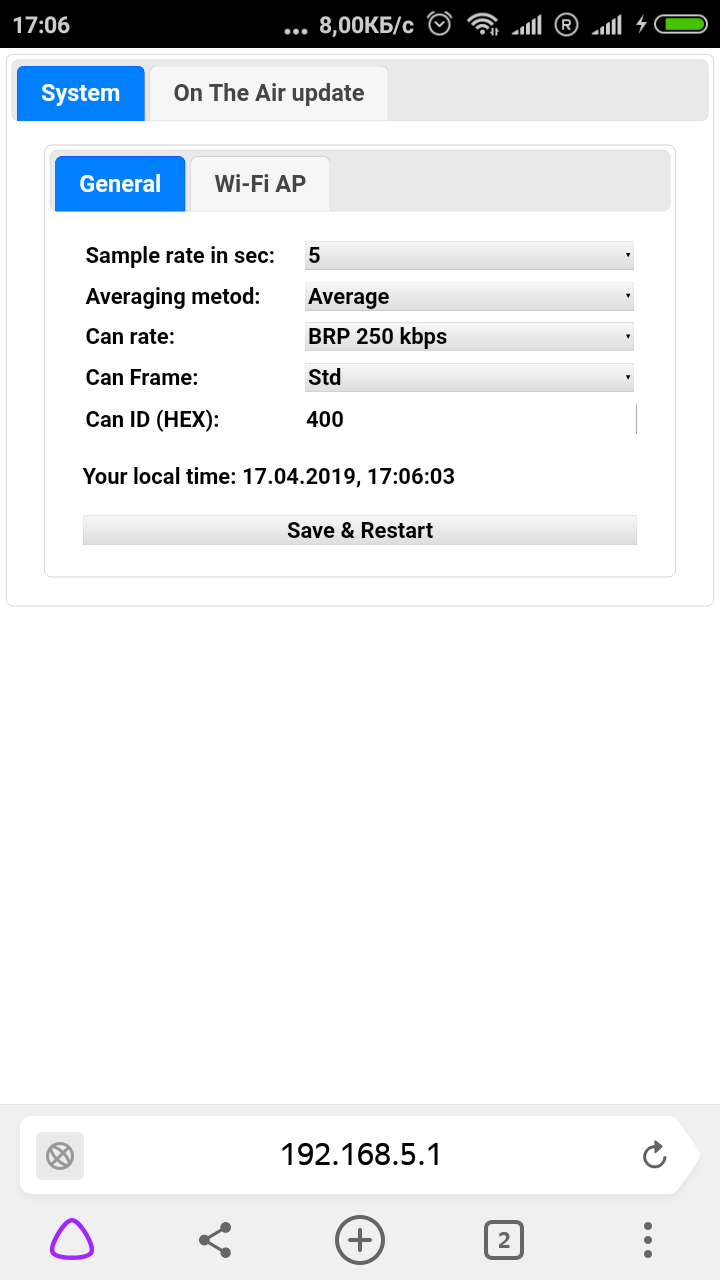Viewport: 720px width, 1280px height.
Task: Launch the Alice assistant
Action: click(72, 1241)
